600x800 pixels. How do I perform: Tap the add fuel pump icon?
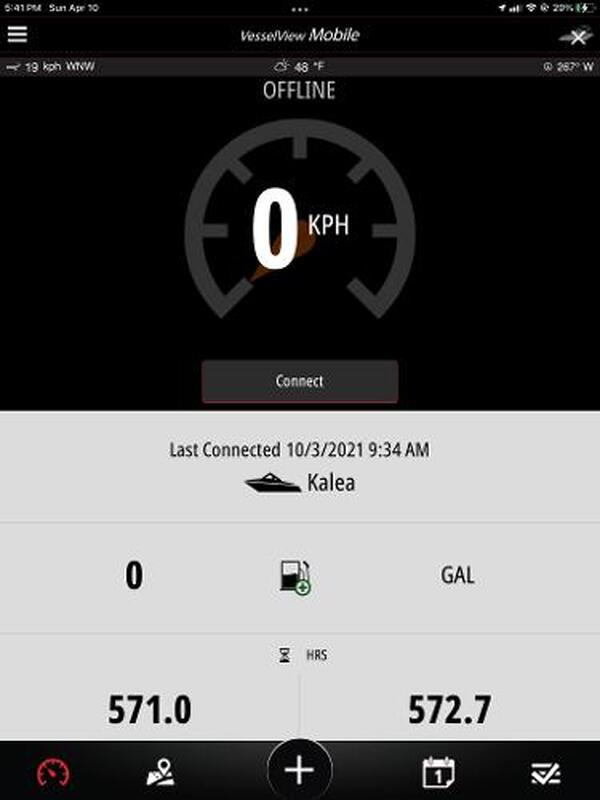(294, 577)
